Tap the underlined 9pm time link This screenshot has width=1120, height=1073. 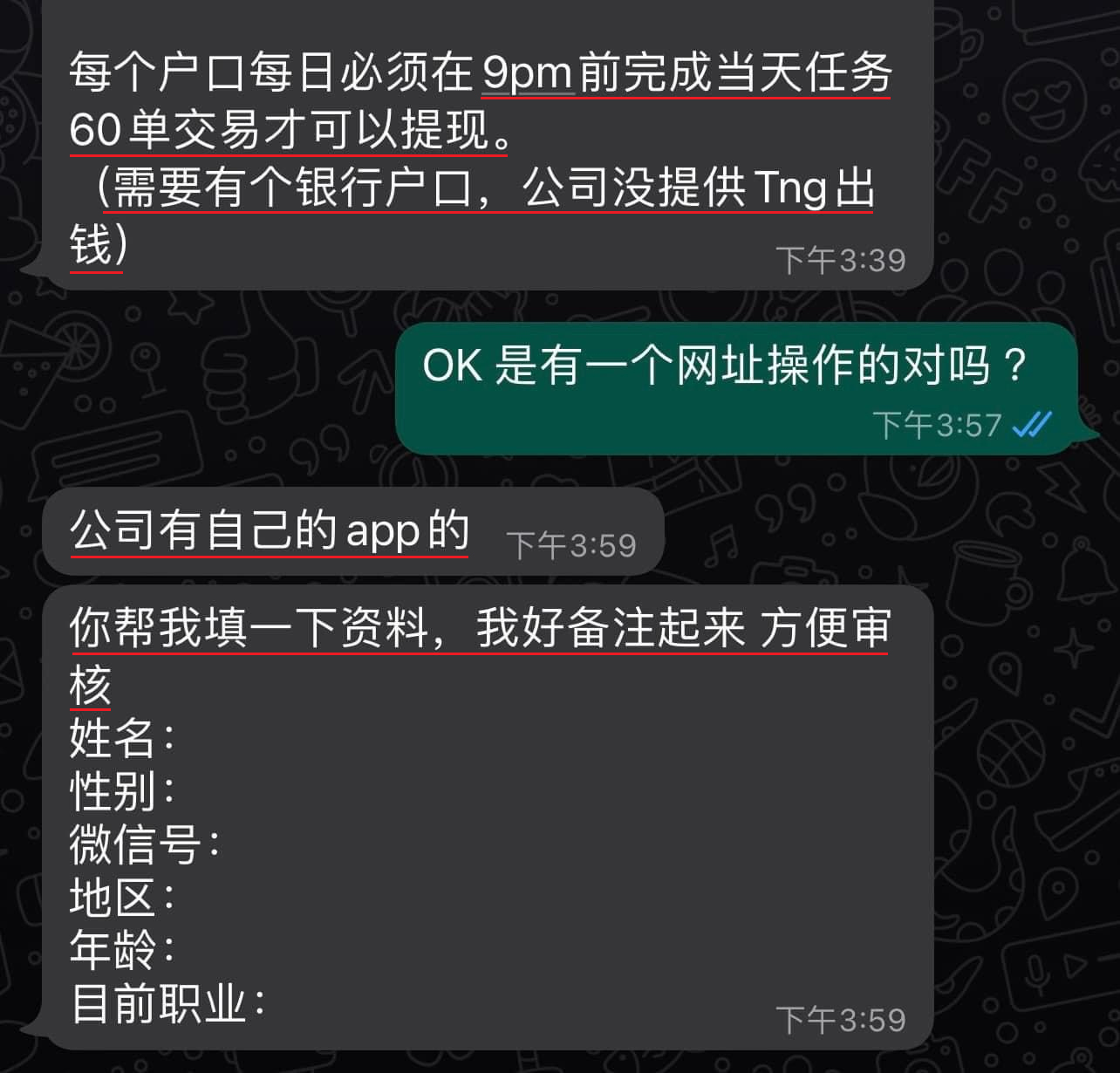527,72
